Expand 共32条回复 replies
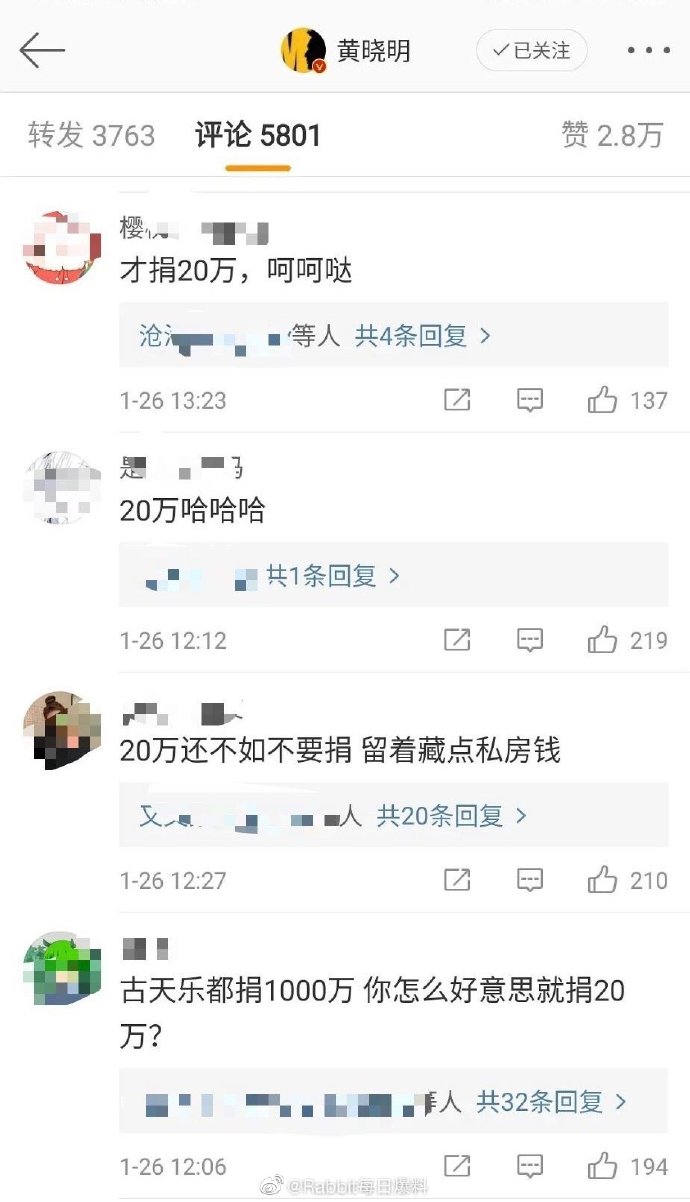Viewport: 690px width, 1202px height. (x=551, y=1102)
